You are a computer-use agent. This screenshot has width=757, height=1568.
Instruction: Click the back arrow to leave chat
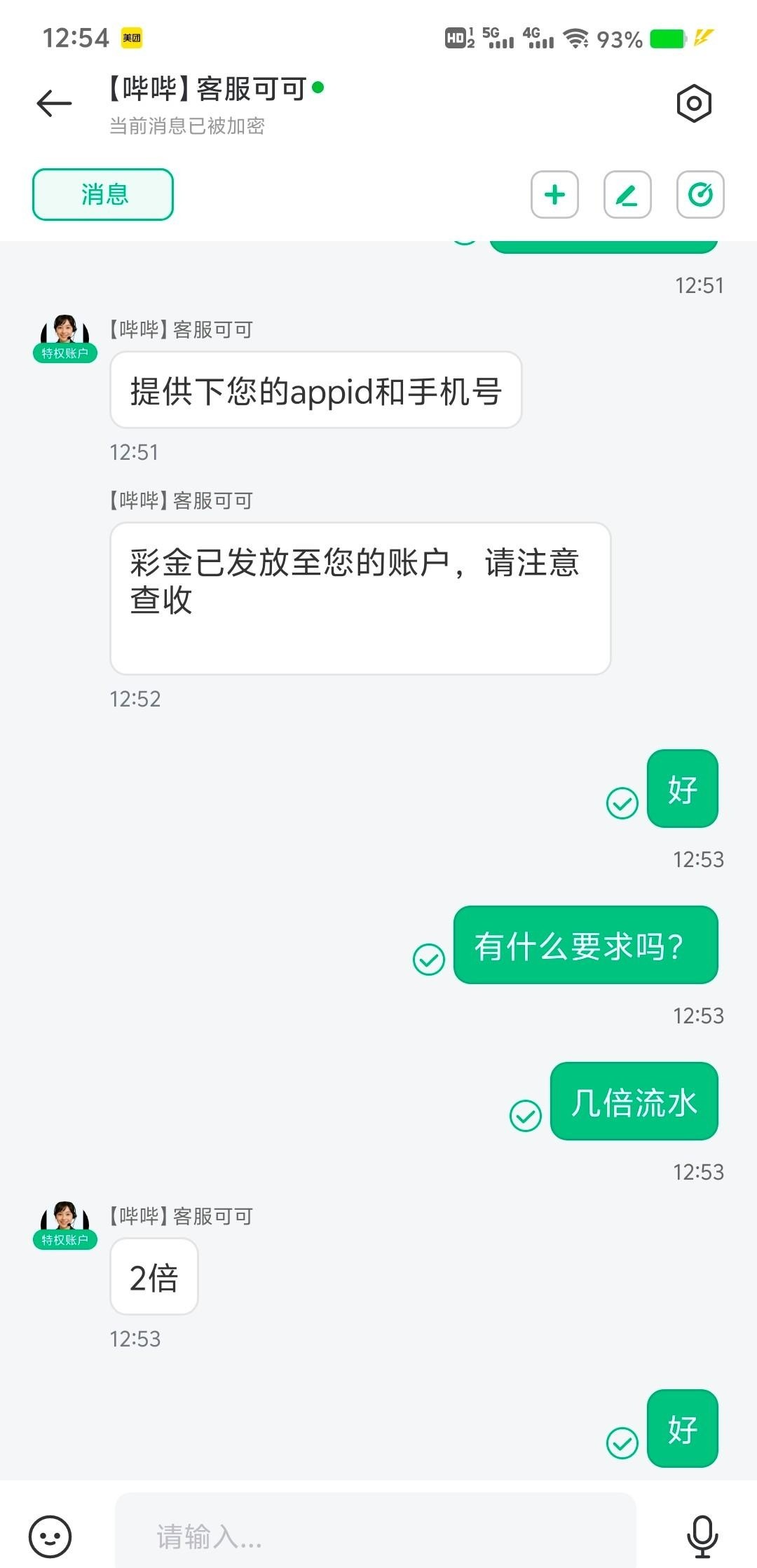[x=52, y=103]
